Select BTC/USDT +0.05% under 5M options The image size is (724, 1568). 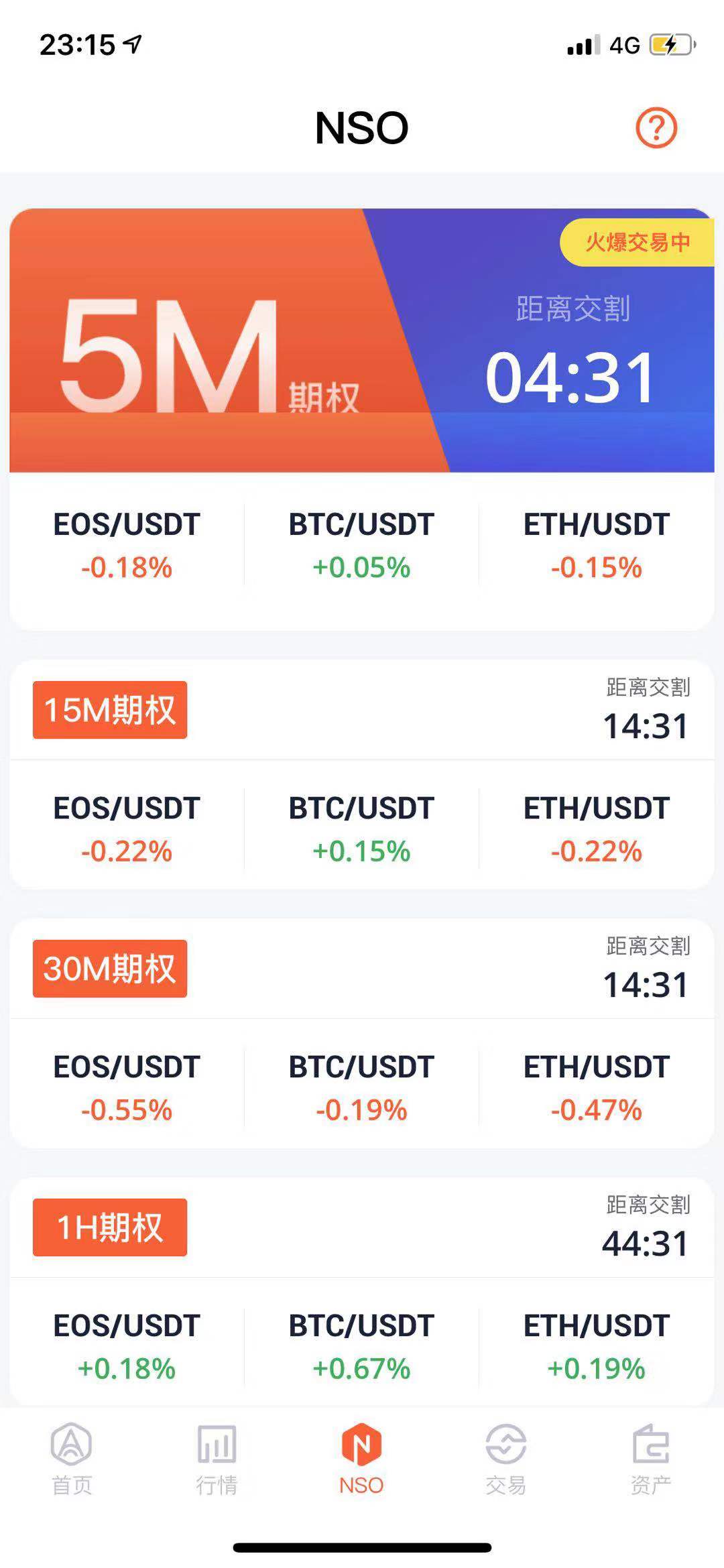[x=361, y=546]
